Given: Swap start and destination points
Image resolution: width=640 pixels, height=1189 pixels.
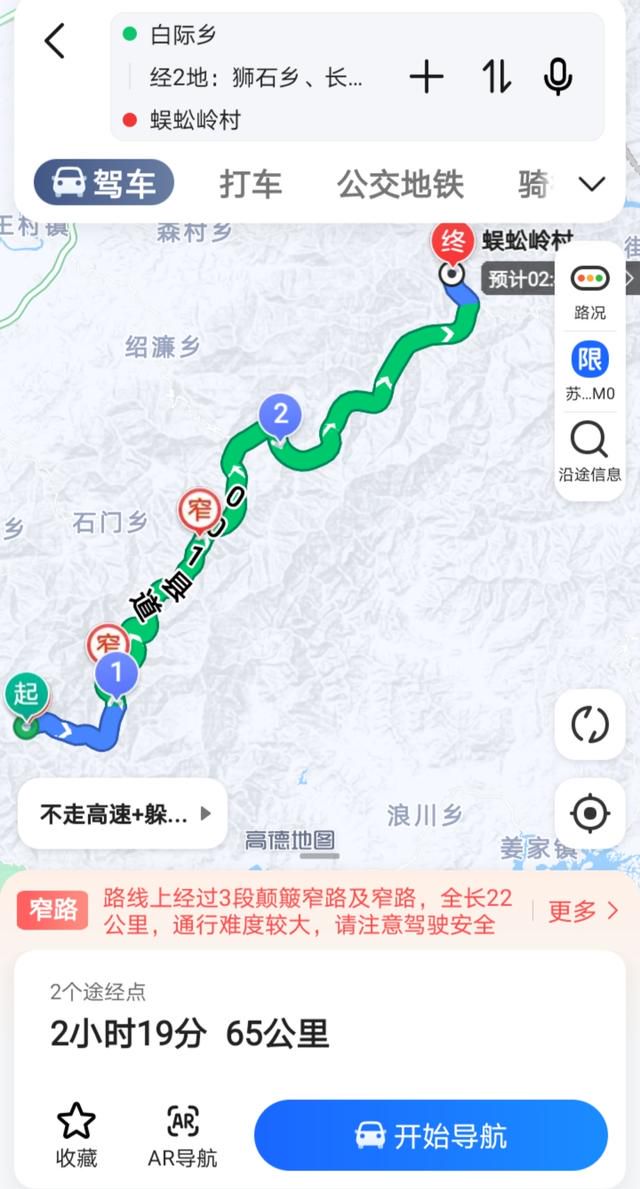Looking at the screenshot, I should click(x=496, y=77).
